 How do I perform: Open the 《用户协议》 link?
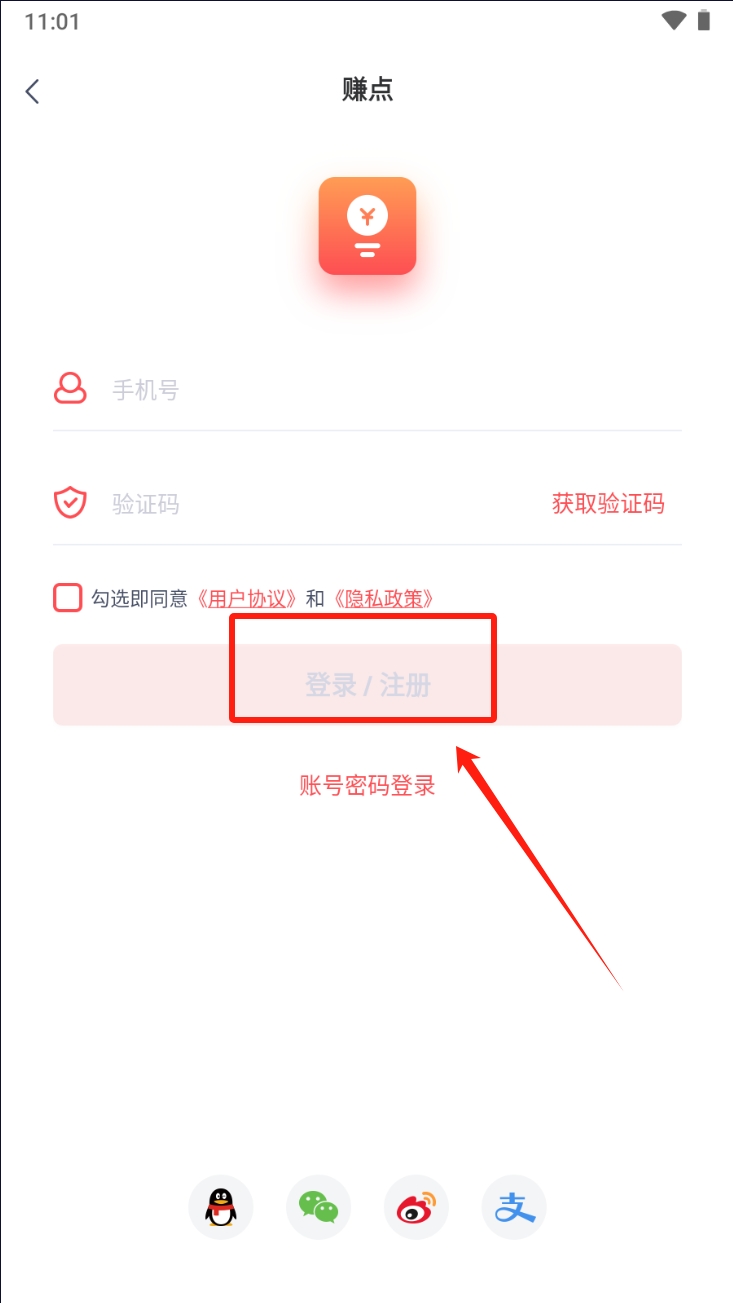click(x=246, y=598)
